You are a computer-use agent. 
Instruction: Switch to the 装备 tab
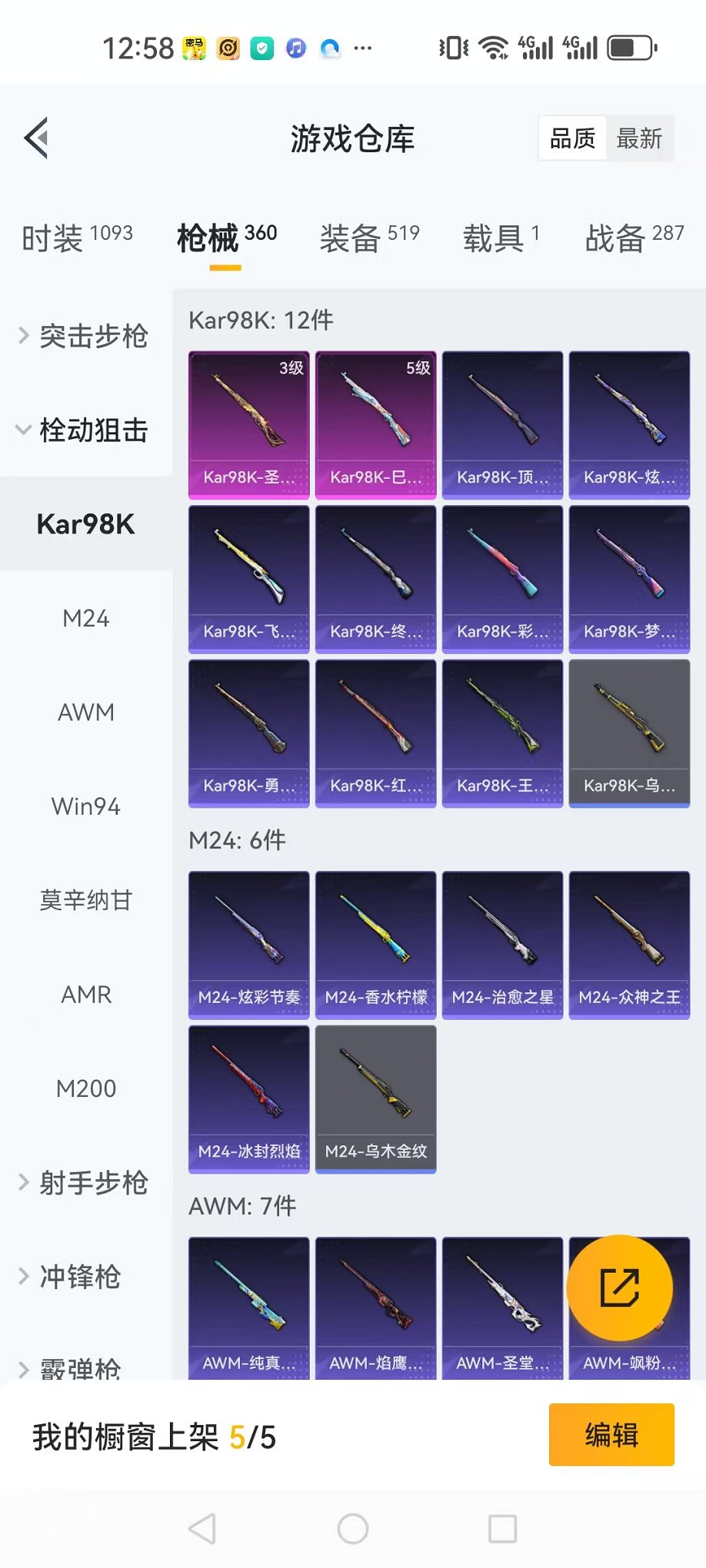pyautogui.click(x=369, y=238)
